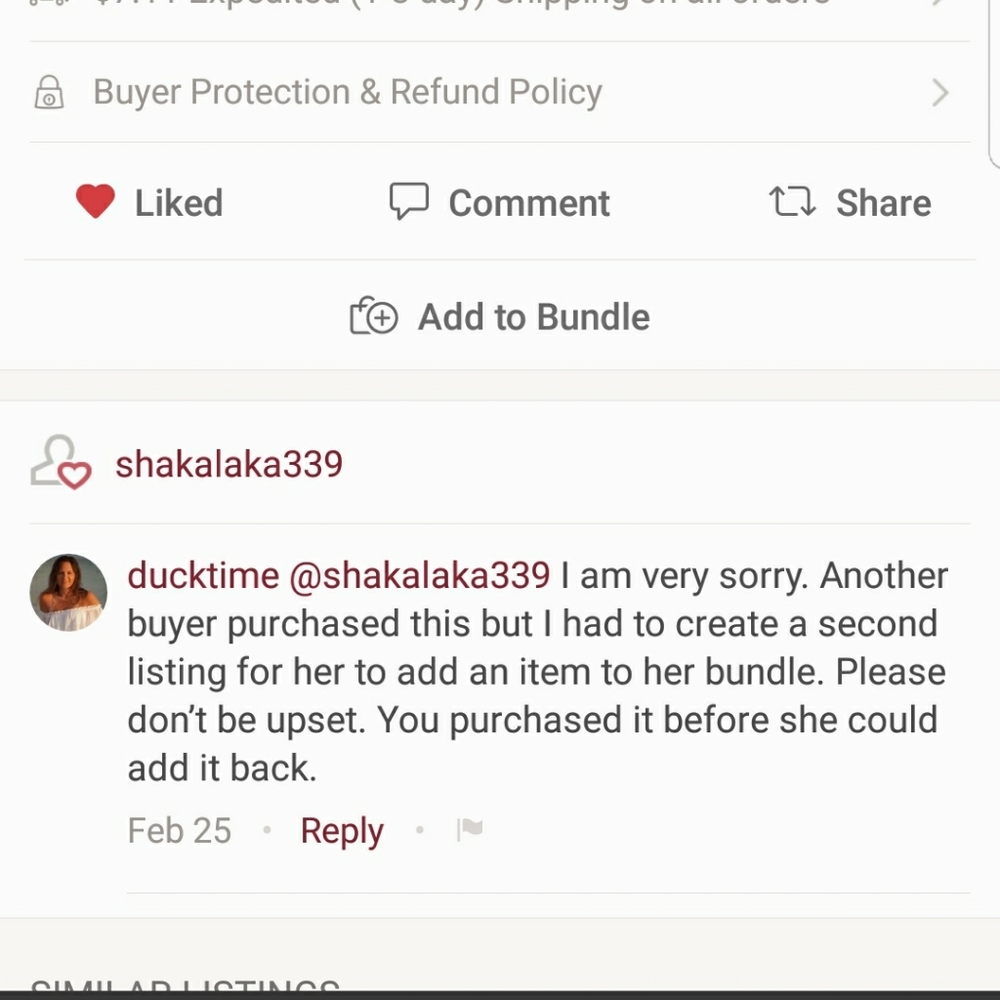
Task: Share this listing
Action: coord(850,203)
